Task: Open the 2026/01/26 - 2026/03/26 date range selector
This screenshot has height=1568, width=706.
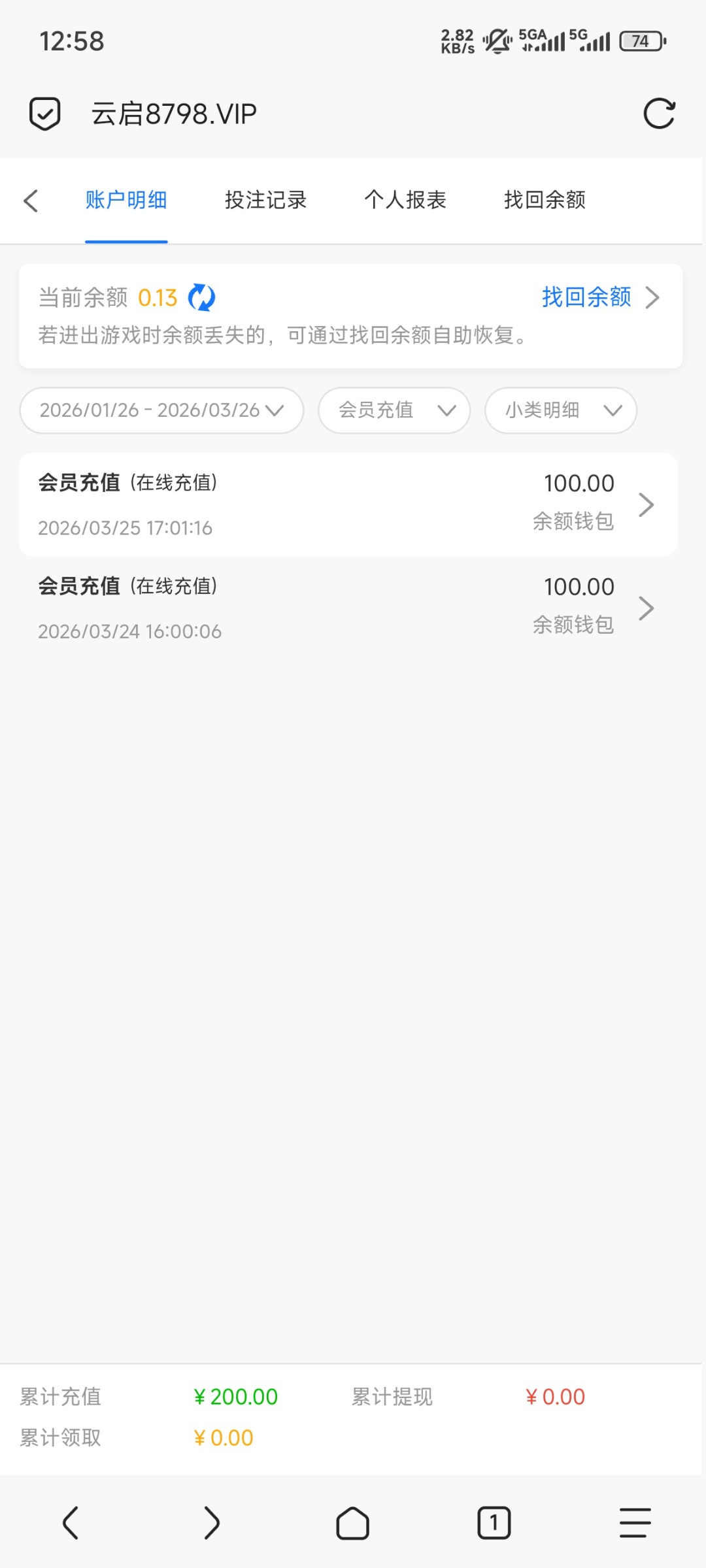Action: (x=161, y=410)
